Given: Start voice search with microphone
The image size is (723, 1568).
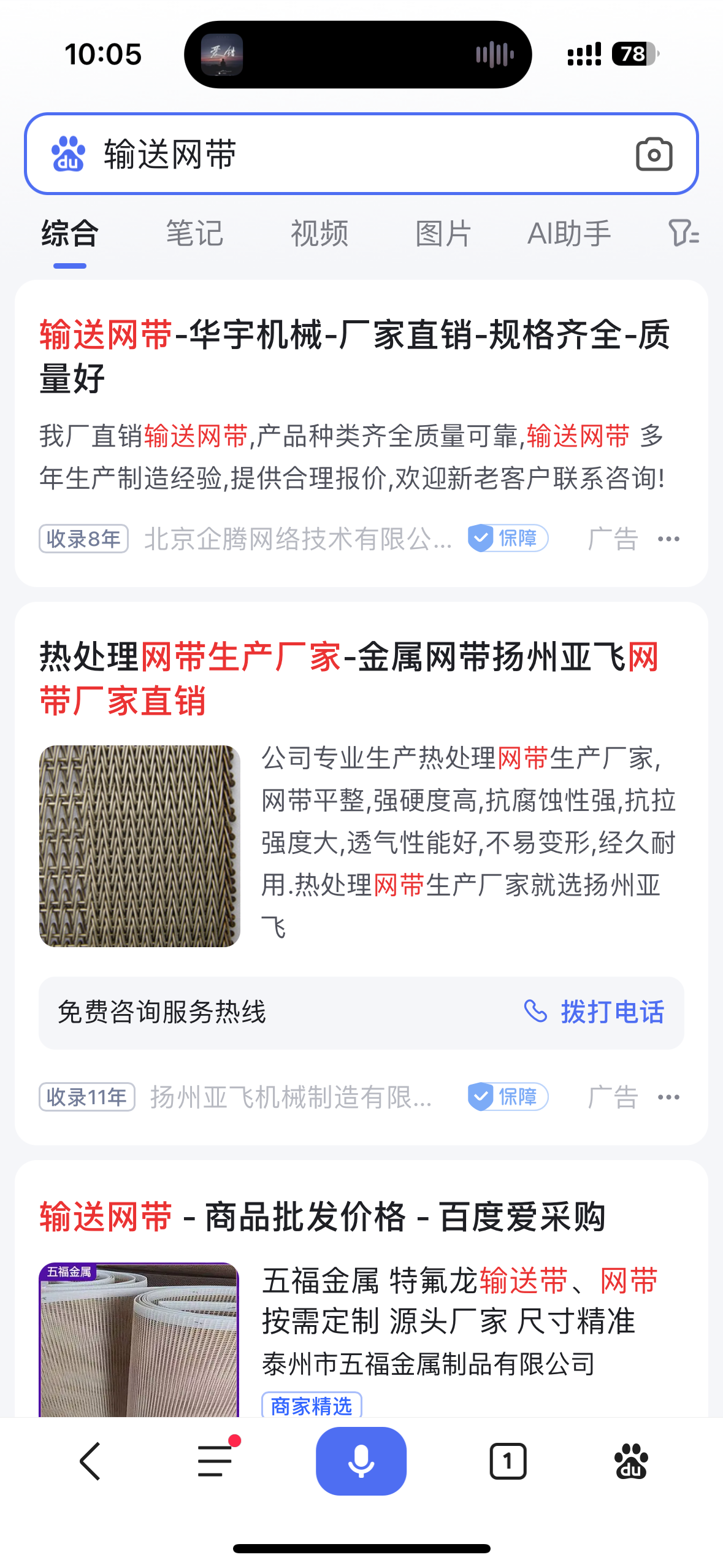Looking at the screenshot, I should coord(361,1461).
